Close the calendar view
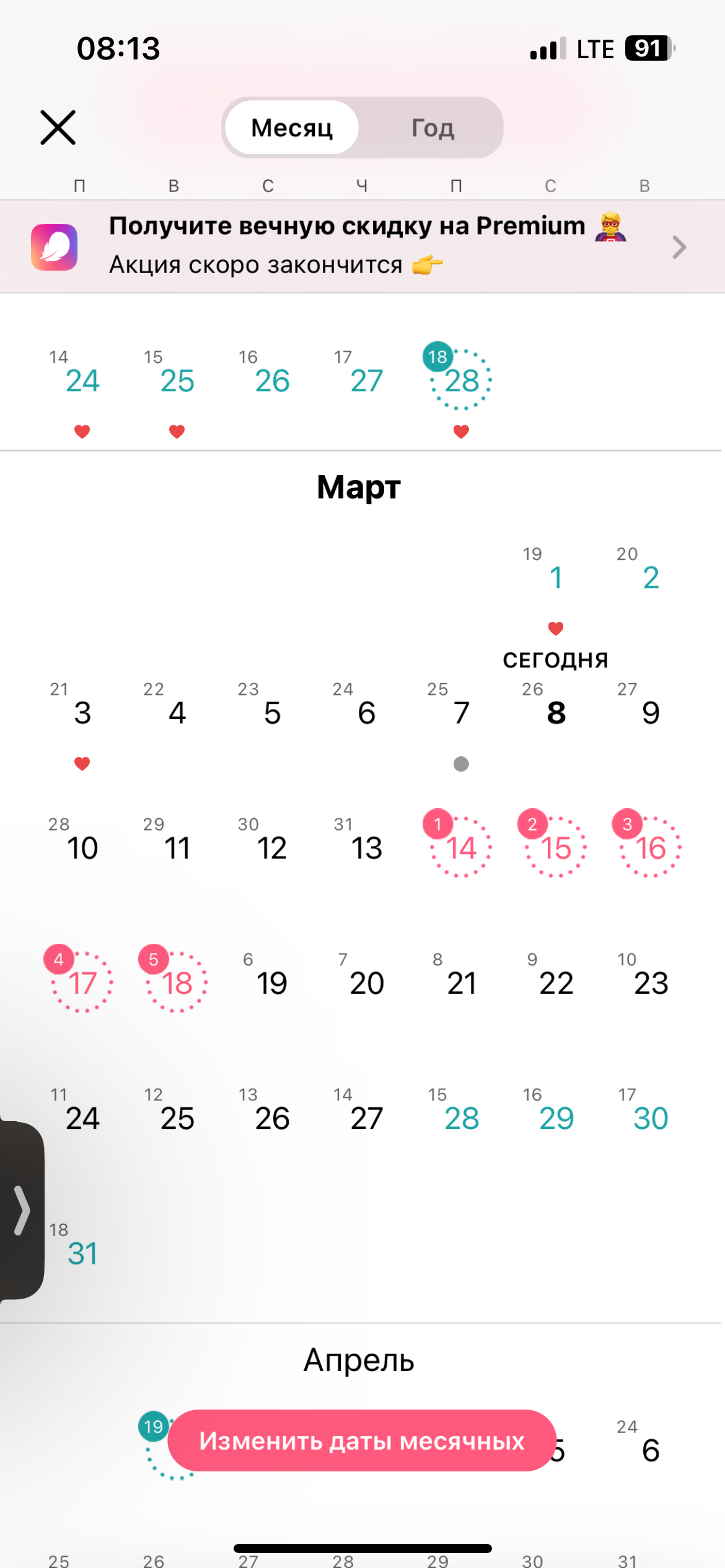The height and width of the screenshot is (1568, 725). (58, 128)
